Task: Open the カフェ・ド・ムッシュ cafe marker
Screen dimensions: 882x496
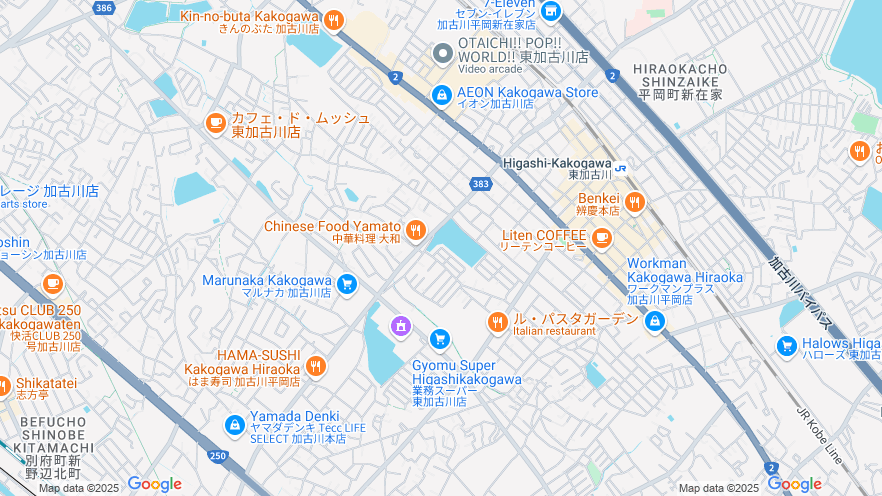Action: point(215,123)
